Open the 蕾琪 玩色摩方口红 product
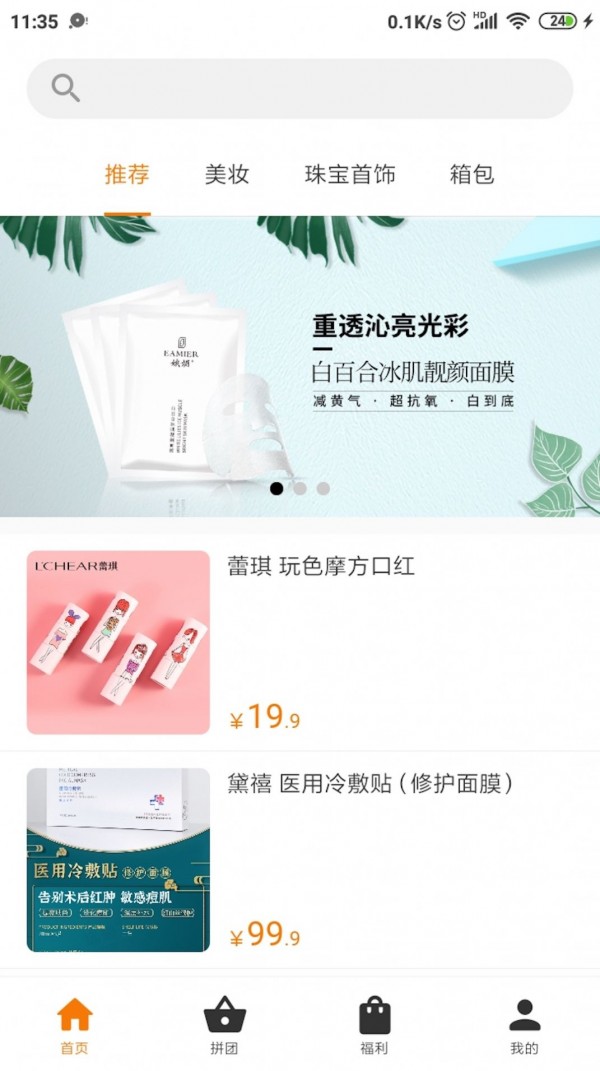Screen dimensions: 600x1071 300,642
